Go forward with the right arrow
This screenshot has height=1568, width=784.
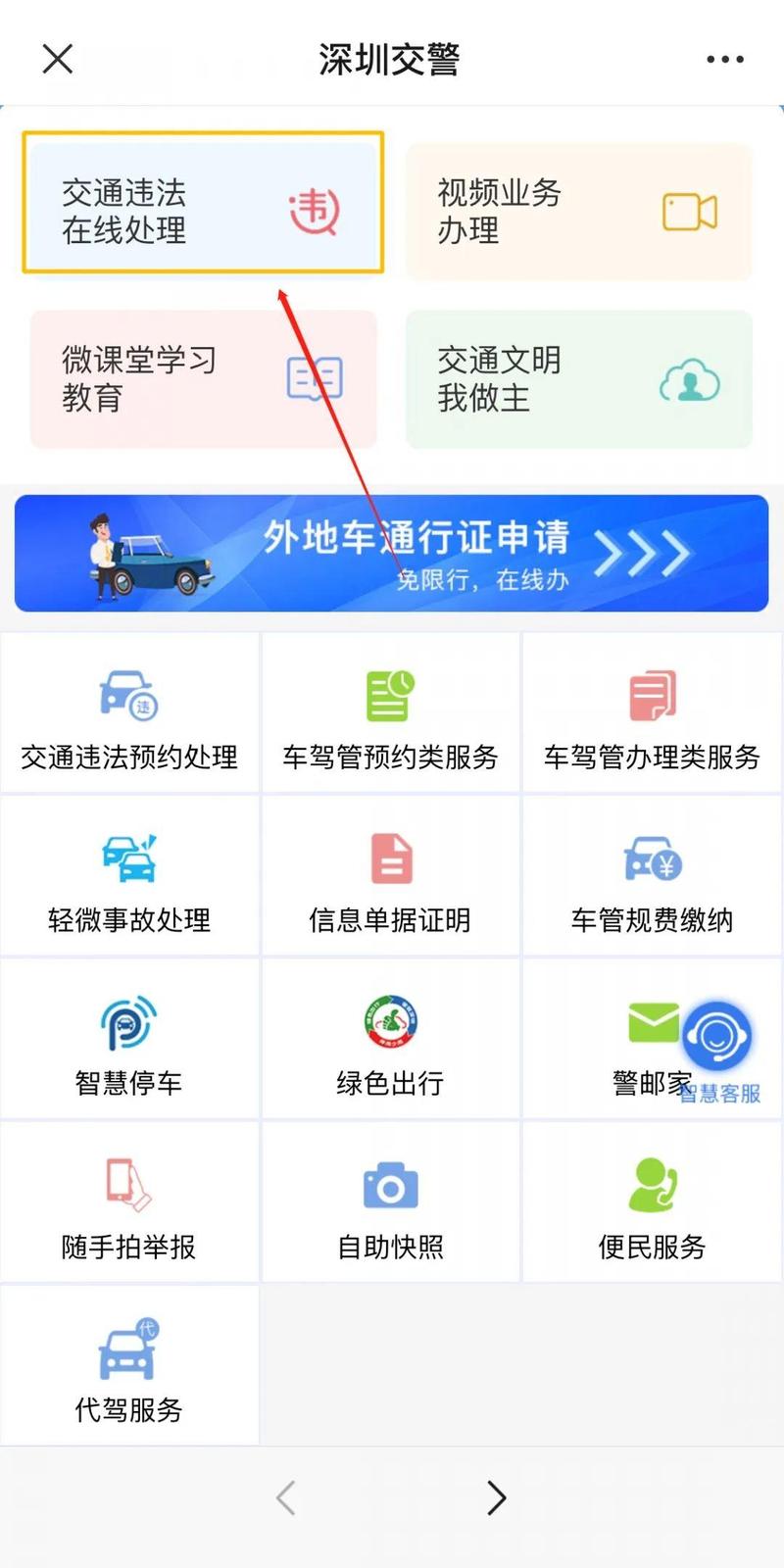coord(496,1497)
